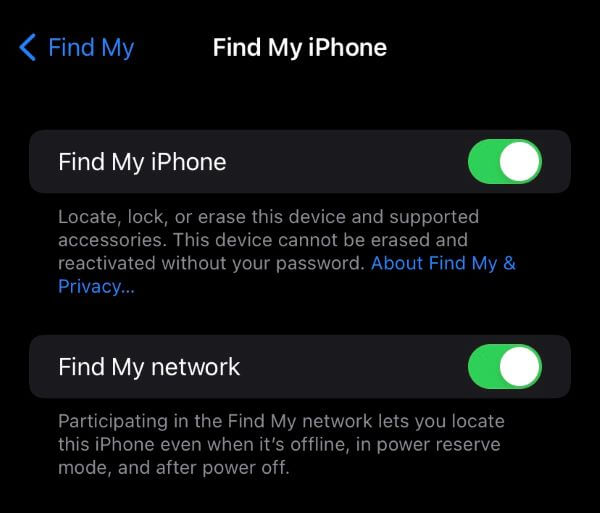Disable the Find My network toggle
The width and height of the screenshot is (600, 513).
(504, 367)
